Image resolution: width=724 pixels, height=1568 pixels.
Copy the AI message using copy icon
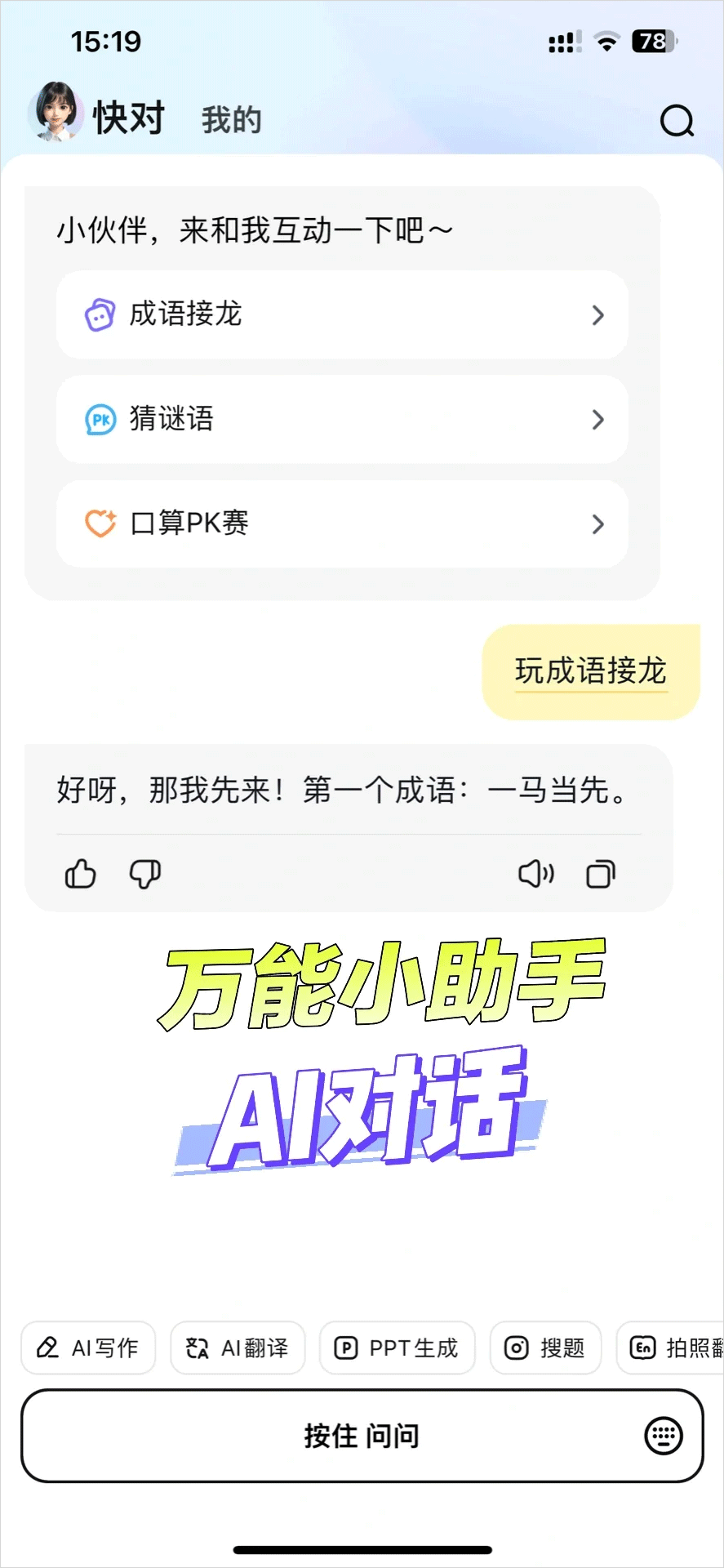601,873
